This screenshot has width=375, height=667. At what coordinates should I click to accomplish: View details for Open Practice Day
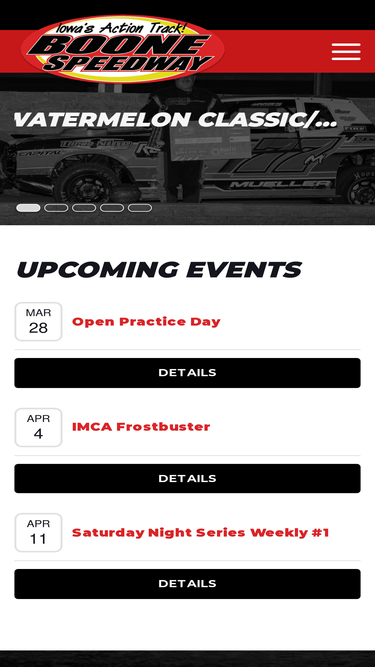(x=188, y=373)
